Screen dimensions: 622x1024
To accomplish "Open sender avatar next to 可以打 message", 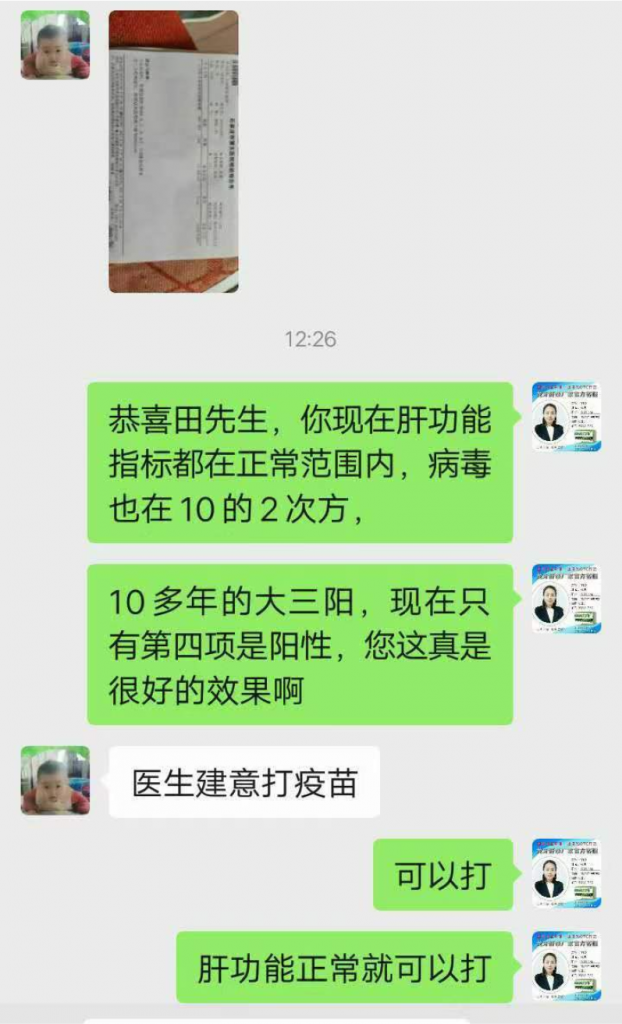I will point(566,873).
